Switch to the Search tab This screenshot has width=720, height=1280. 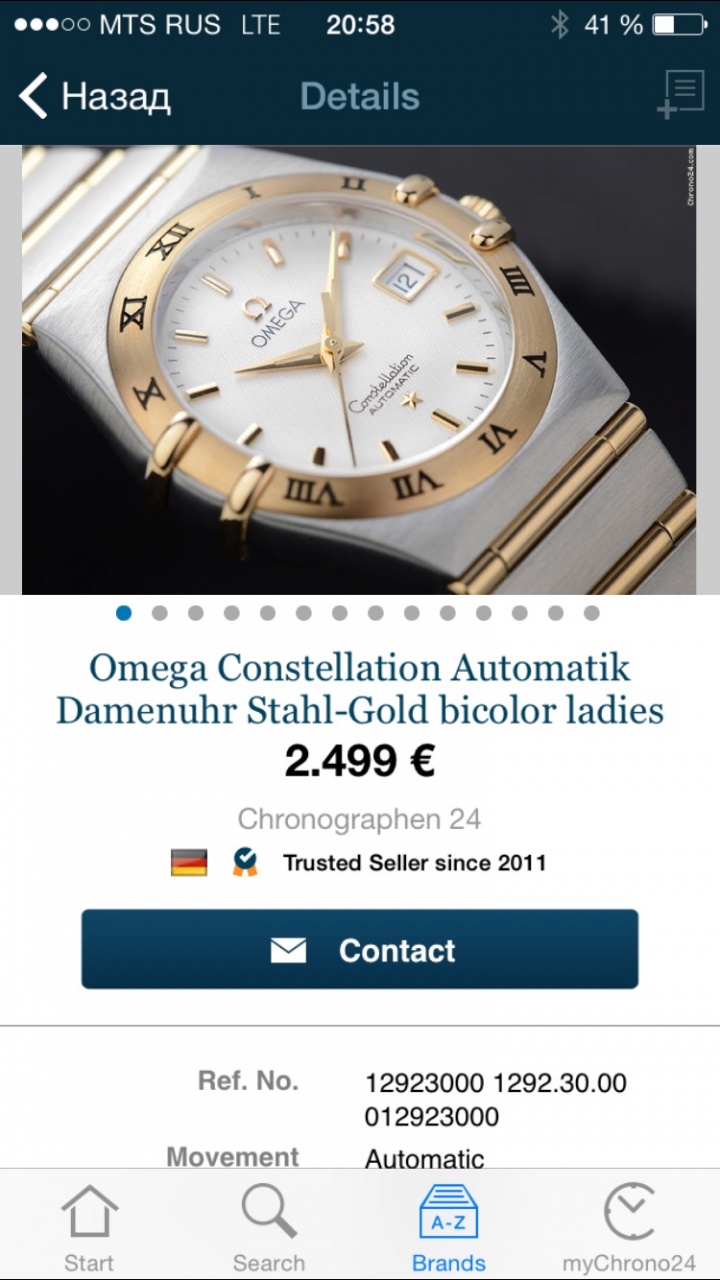click(268, 1227)
